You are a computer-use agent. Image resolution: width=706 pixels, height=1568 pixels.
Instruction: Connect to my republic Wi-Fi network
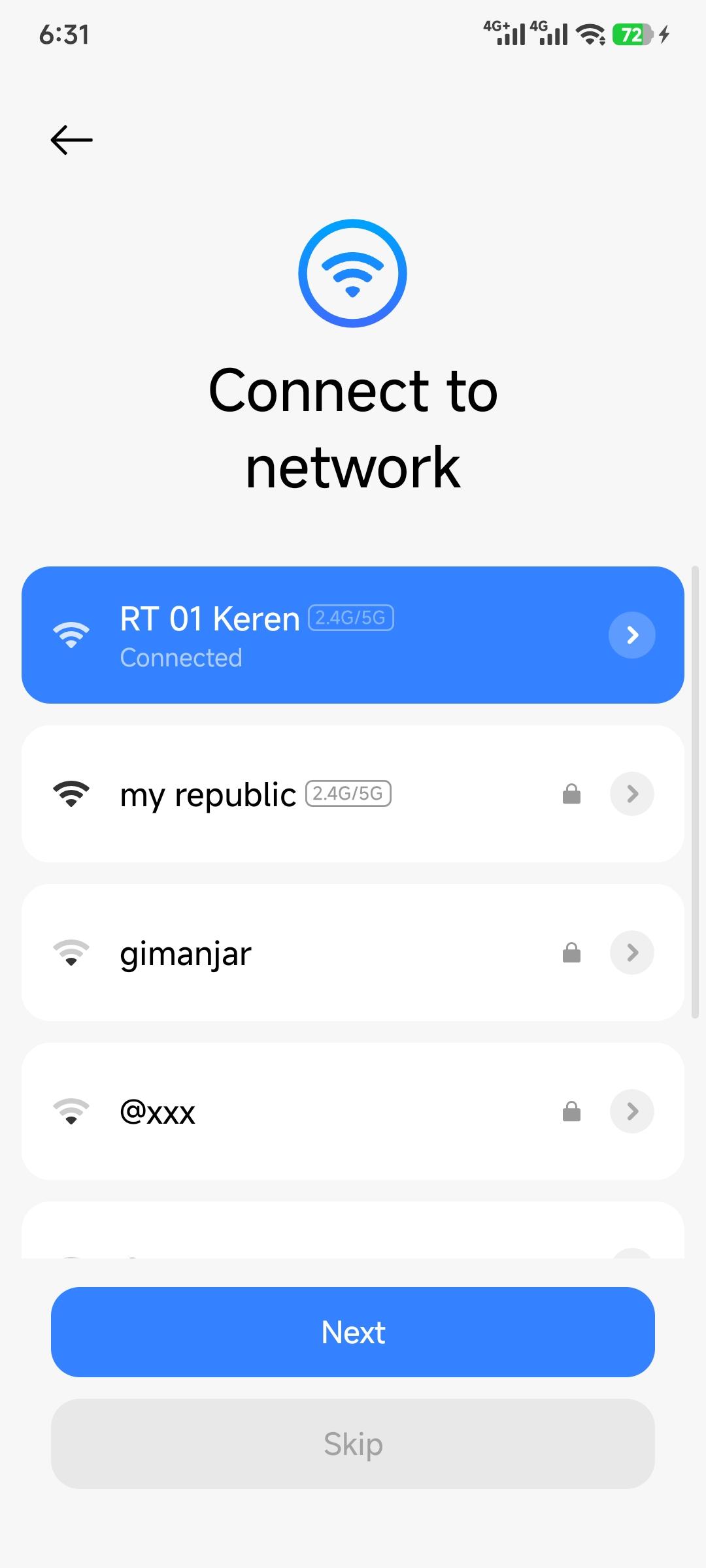click(x=294, y=794)
